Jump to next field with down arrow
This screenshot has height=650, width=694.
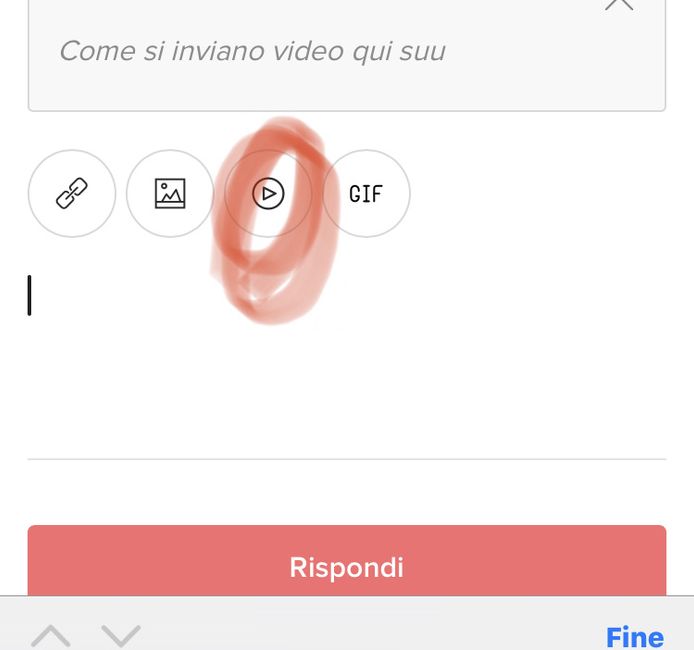(121, 636)
